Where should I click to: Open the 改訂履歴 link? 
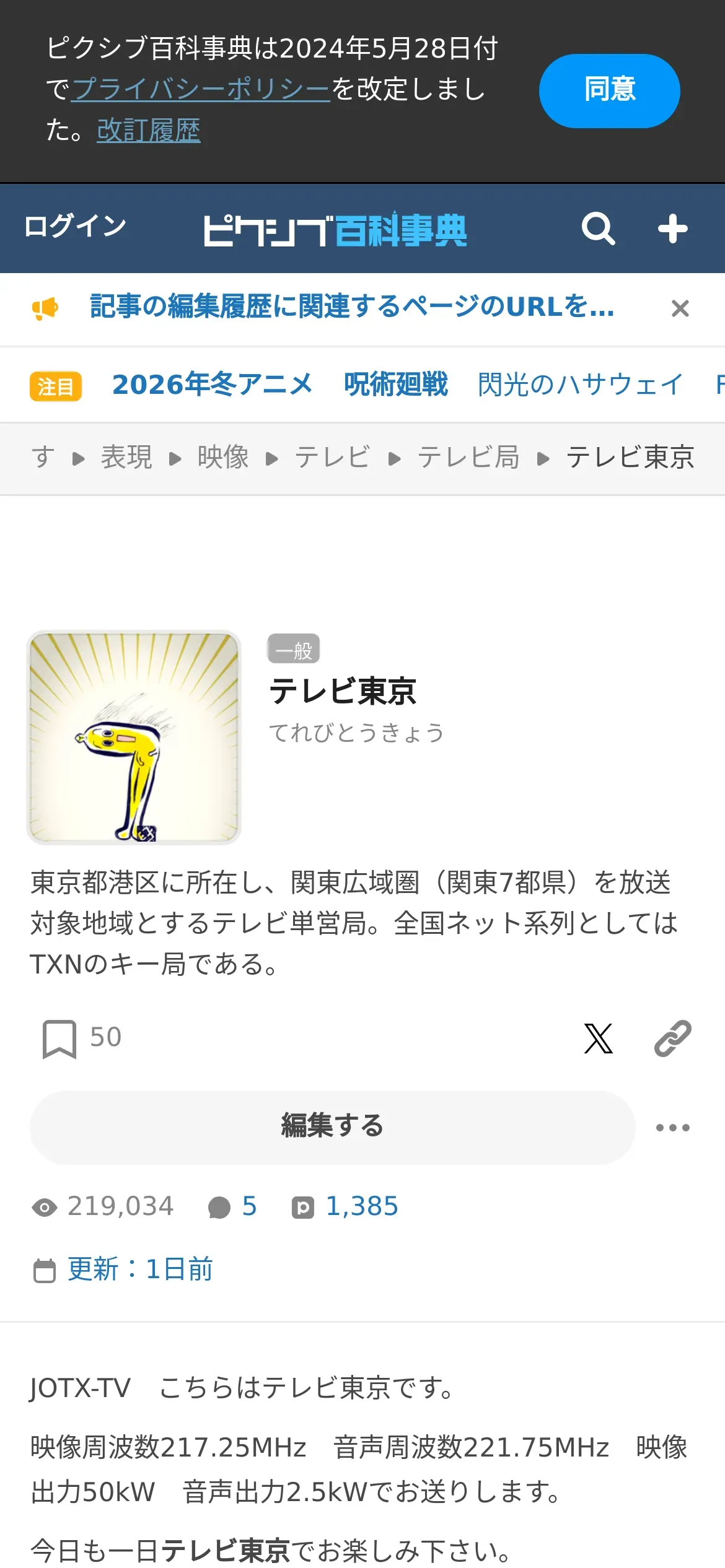(149, 130)
